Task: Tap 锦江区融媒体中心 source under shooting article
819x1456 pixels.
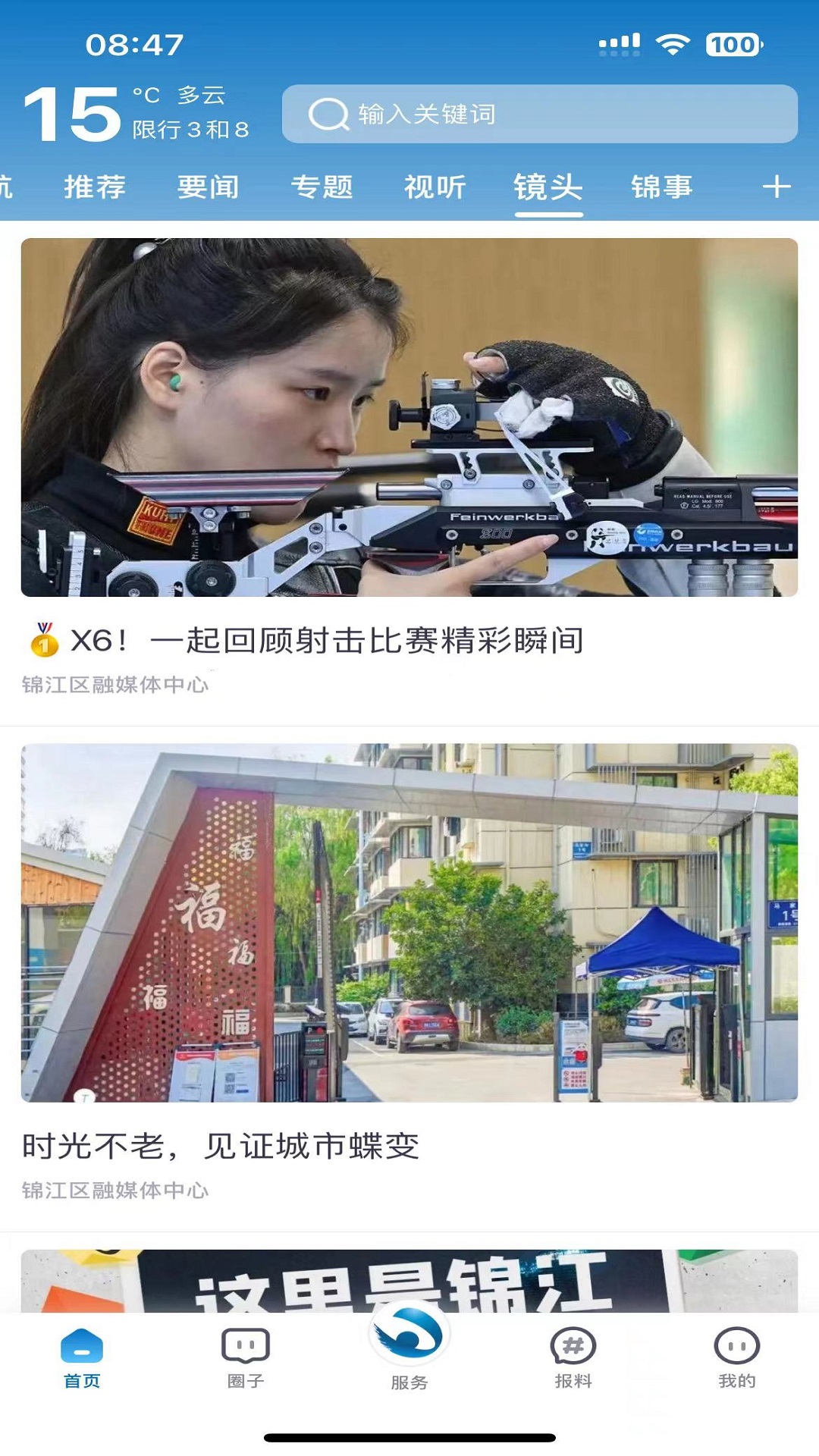Action: click(115, 685)
